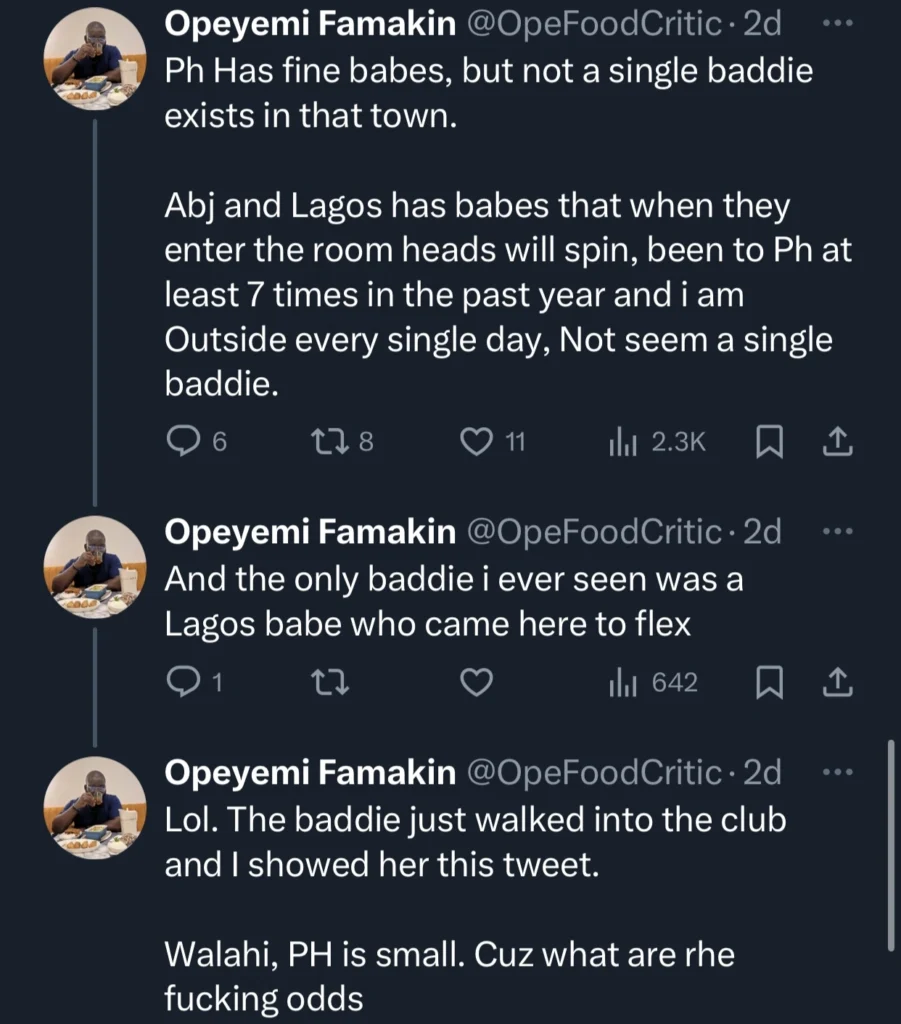Open Opeyemi Famakin's profile picture

(95, 57)
